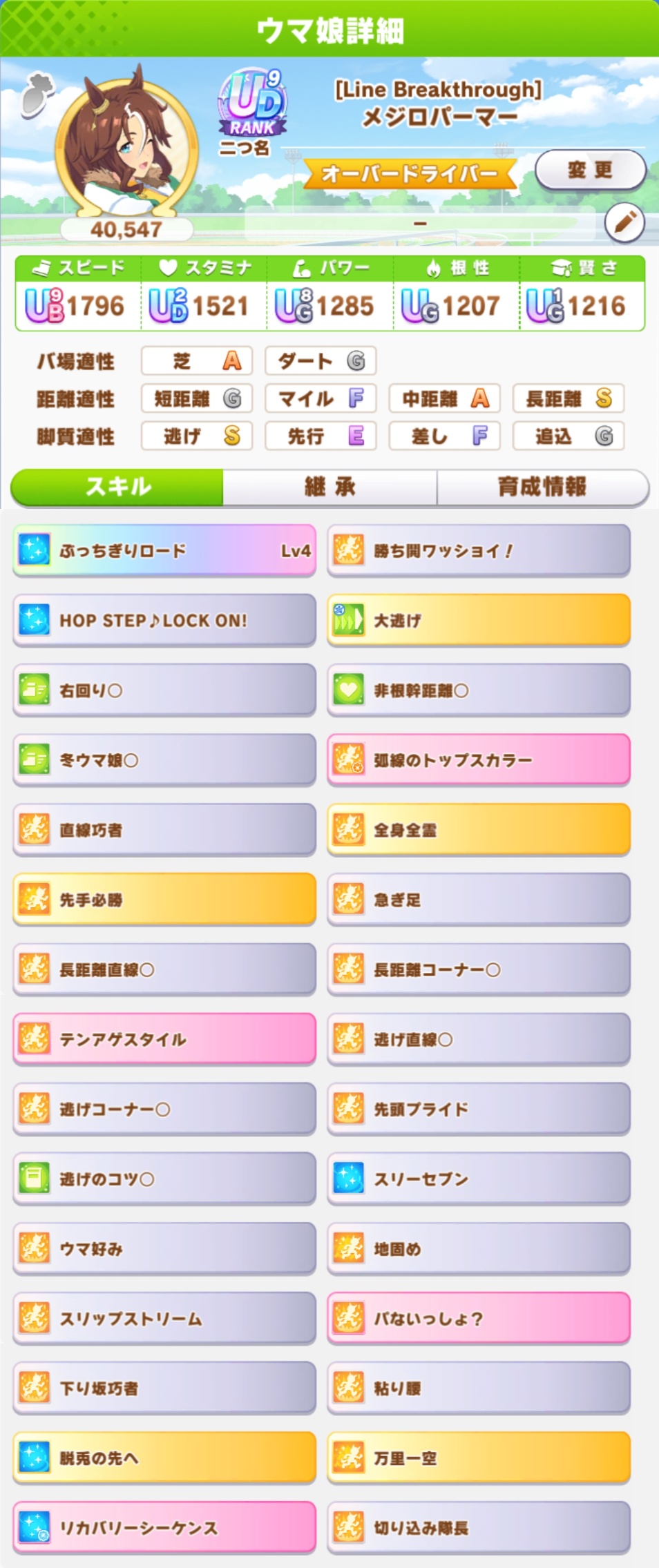
Task: Open the スリーセブン skill
Action: [x=479, y=1179]
